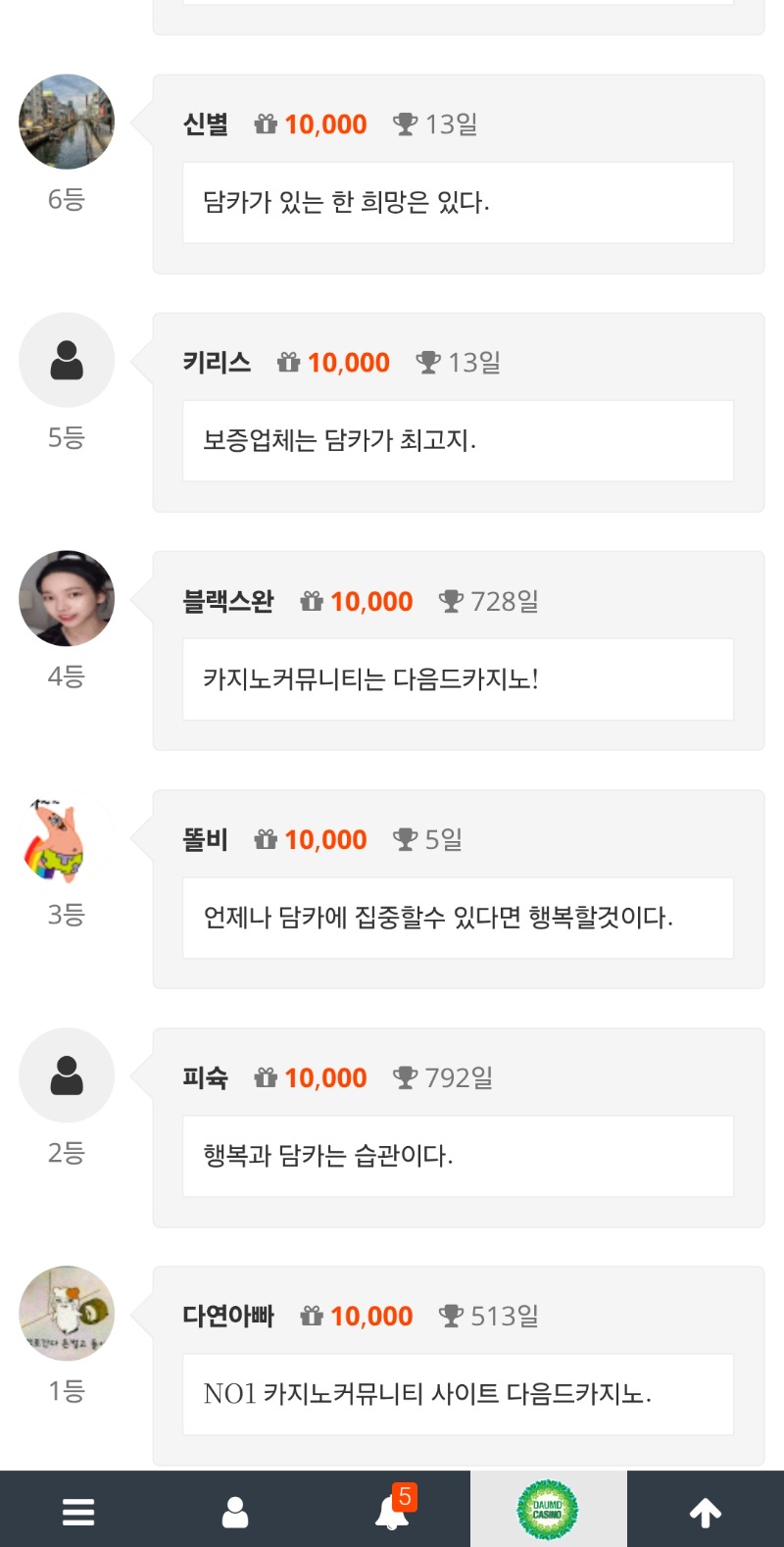Open 신별's username link
Image resolution: width=784 pixels, height=1547 pixels.
click(x=203, y=124)
